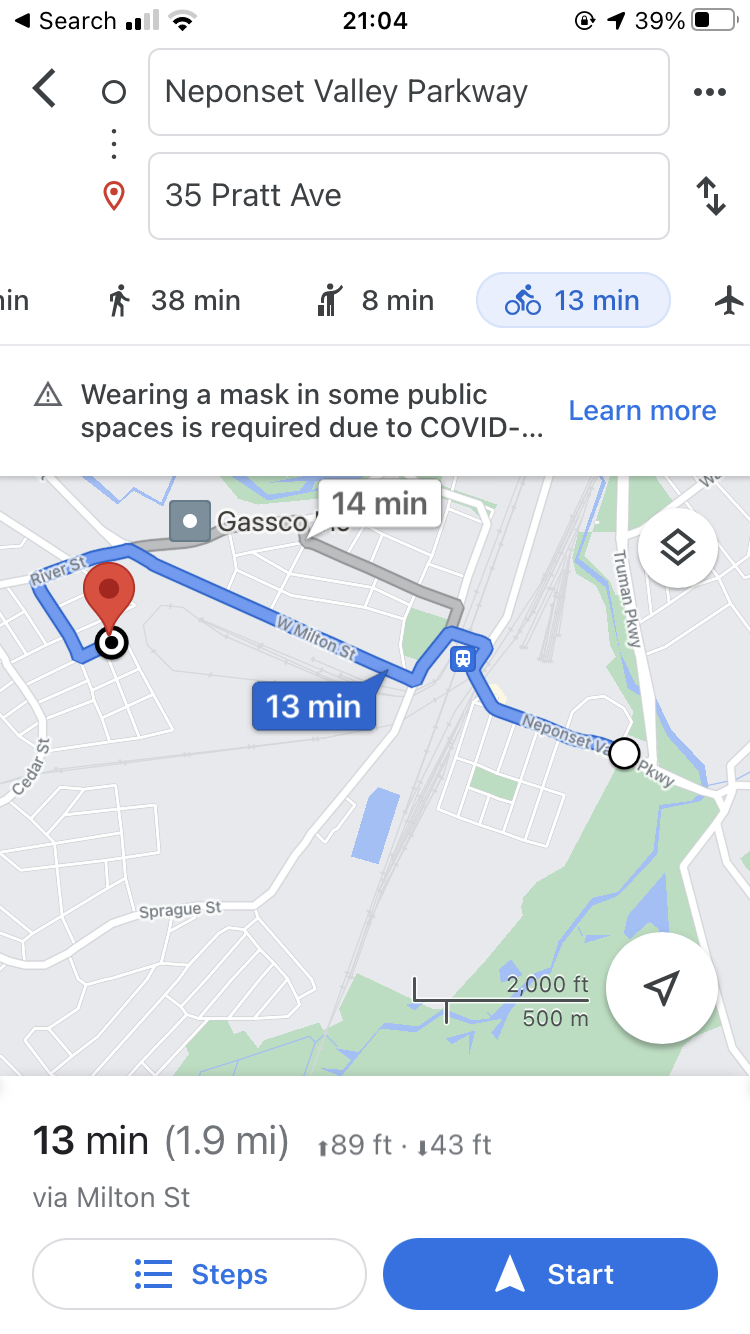Screen dimensions: 750x1334
Task: Start navigation with the Start button
Action: point(550,1274)
